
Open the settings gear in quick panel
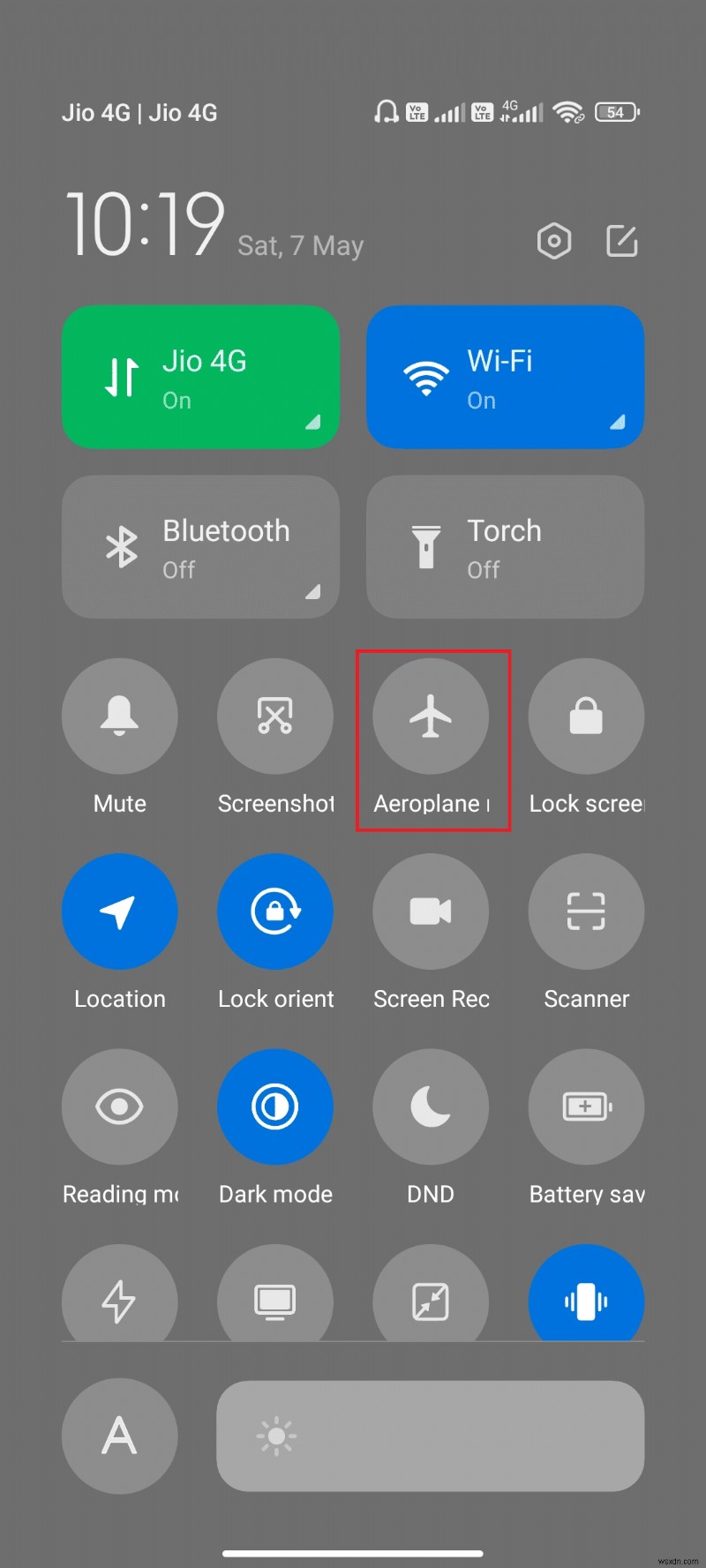pos(553,240)
